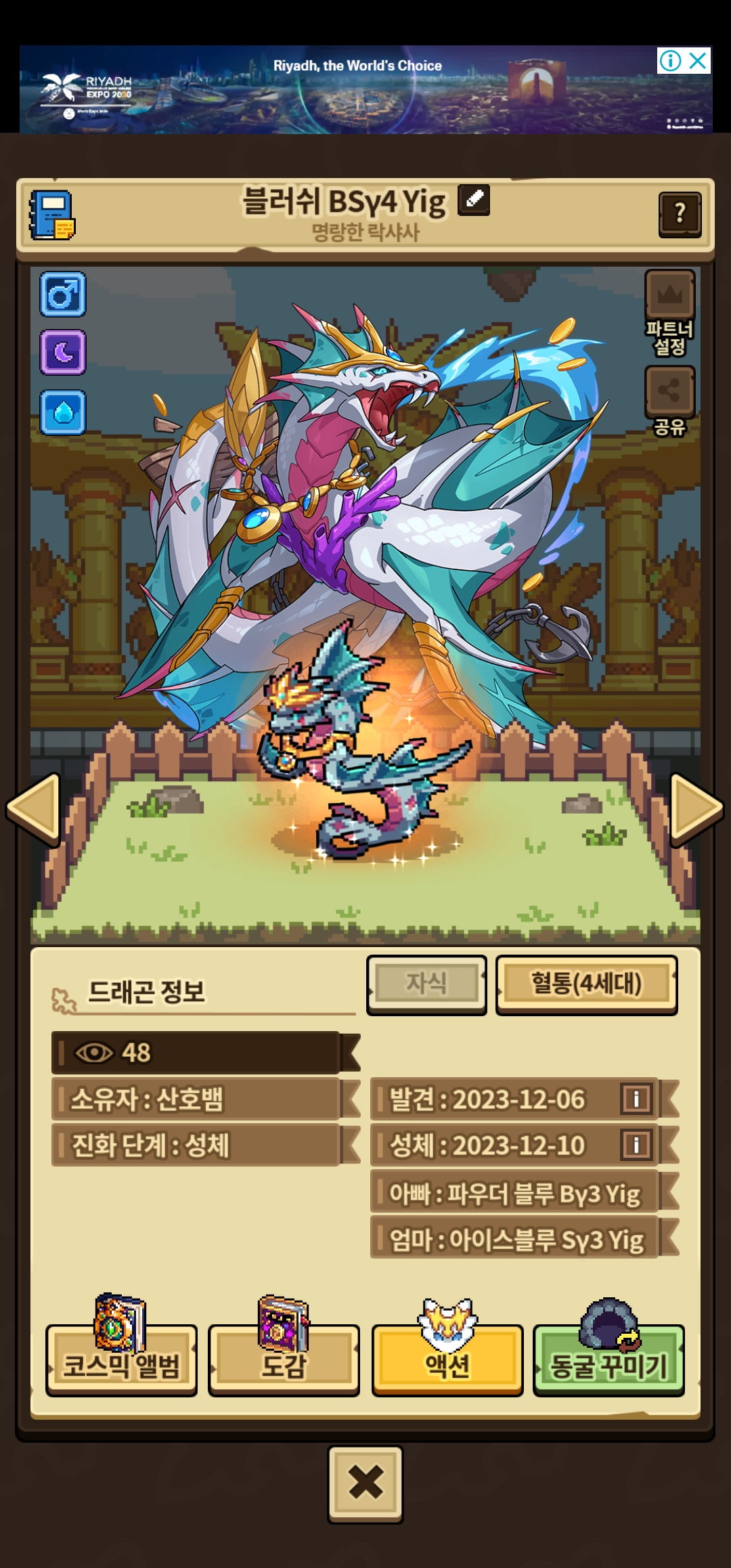Open the 혈통(4세대) lineage view
This screenshot has height=1568, width=731.
point(586,984)
